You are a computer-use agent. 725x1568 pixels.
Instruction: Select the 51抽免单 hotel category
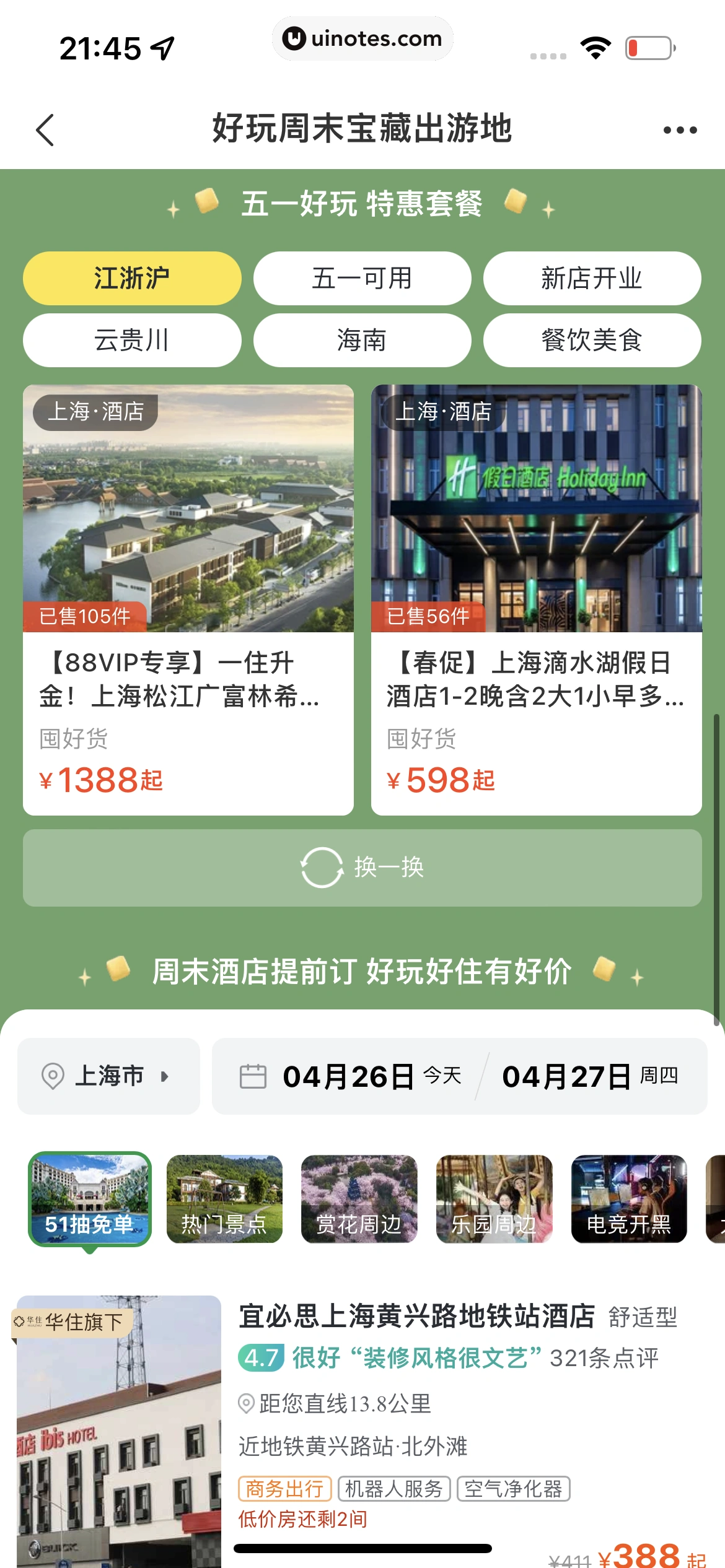point(90,1199)
